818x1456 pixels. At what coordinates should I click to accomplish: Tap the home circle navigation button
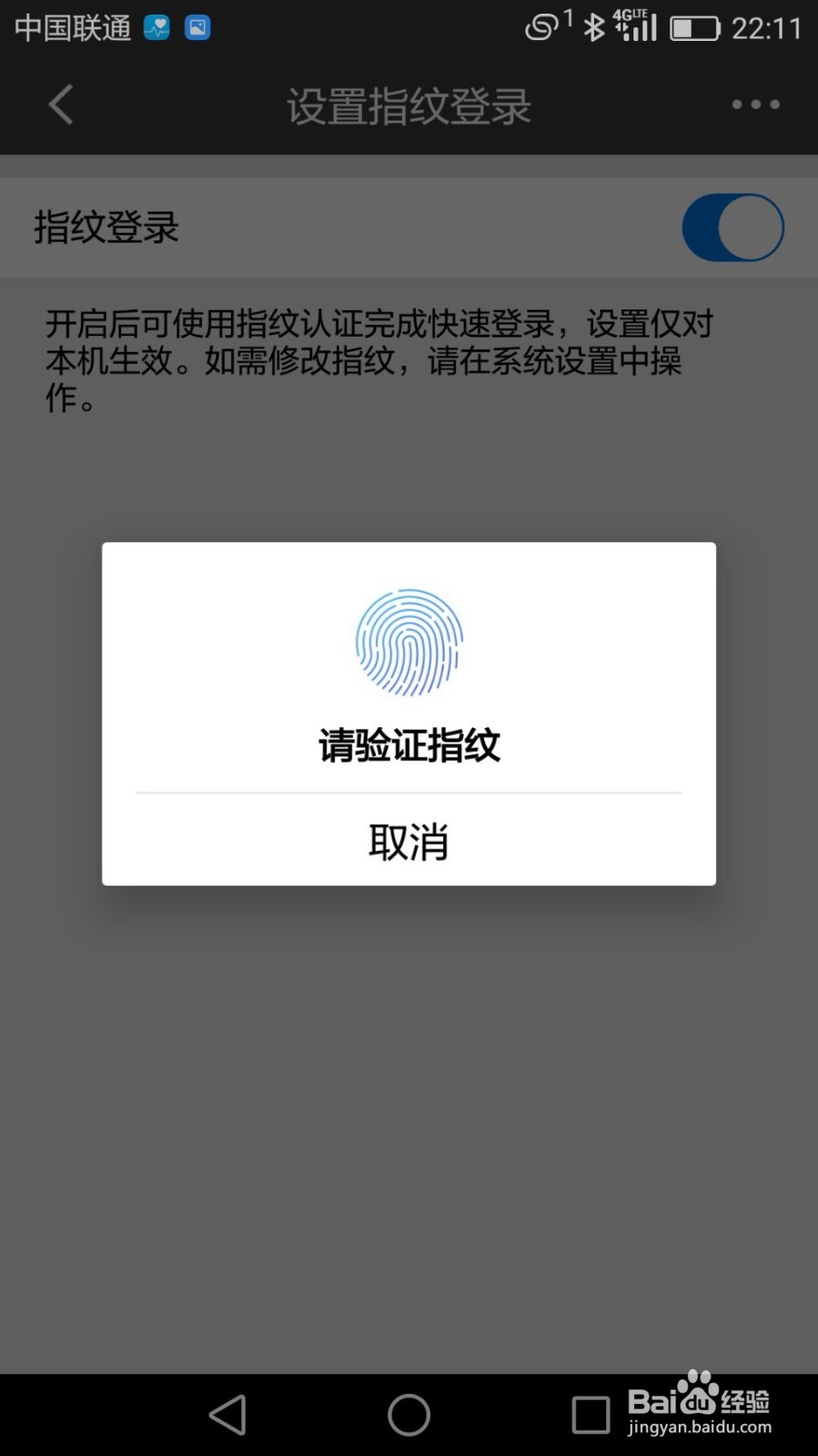coord(409,1413)
